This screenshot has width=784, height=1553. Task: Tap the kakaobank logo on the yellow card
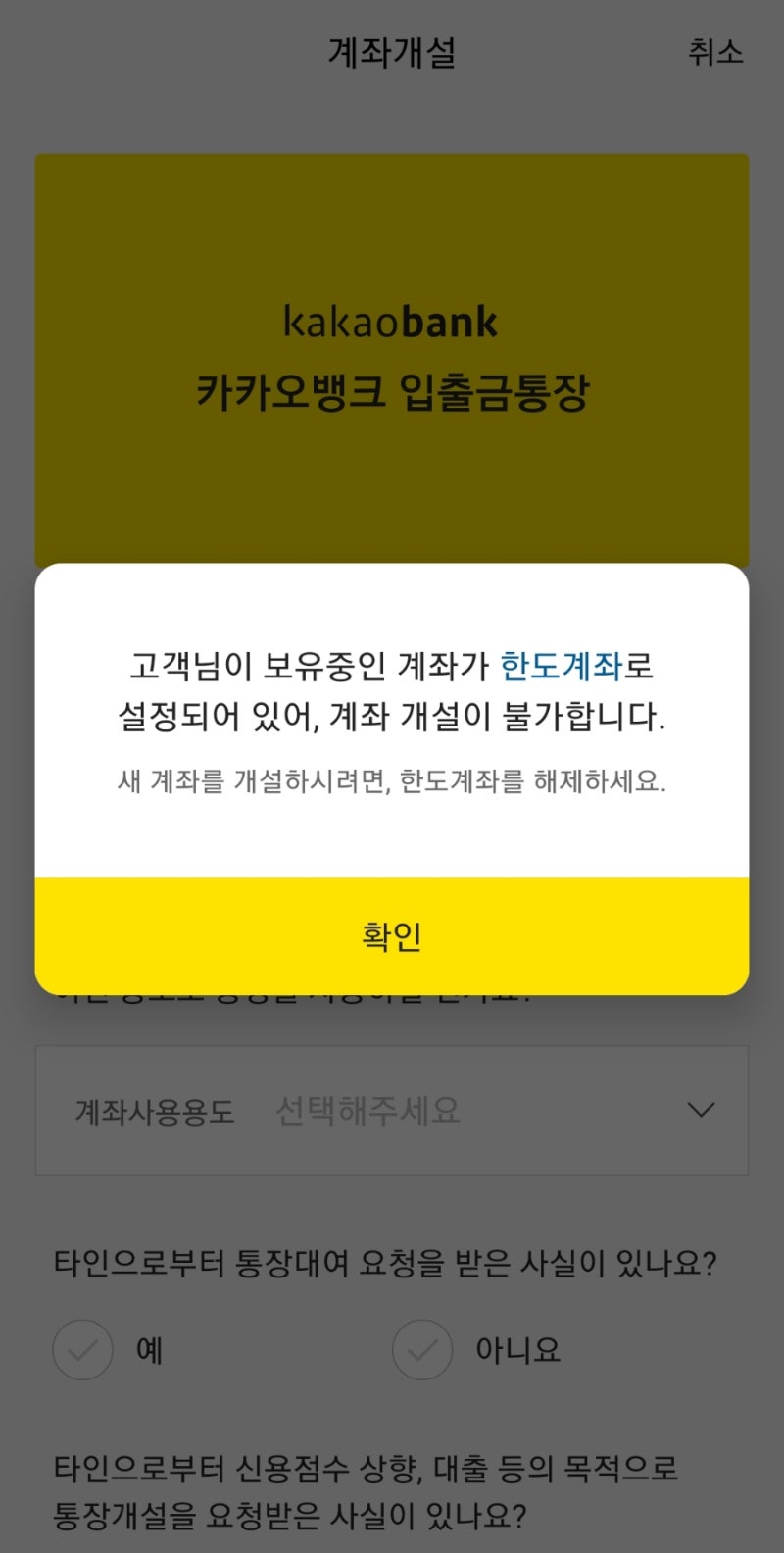click(x=390, y=322)
